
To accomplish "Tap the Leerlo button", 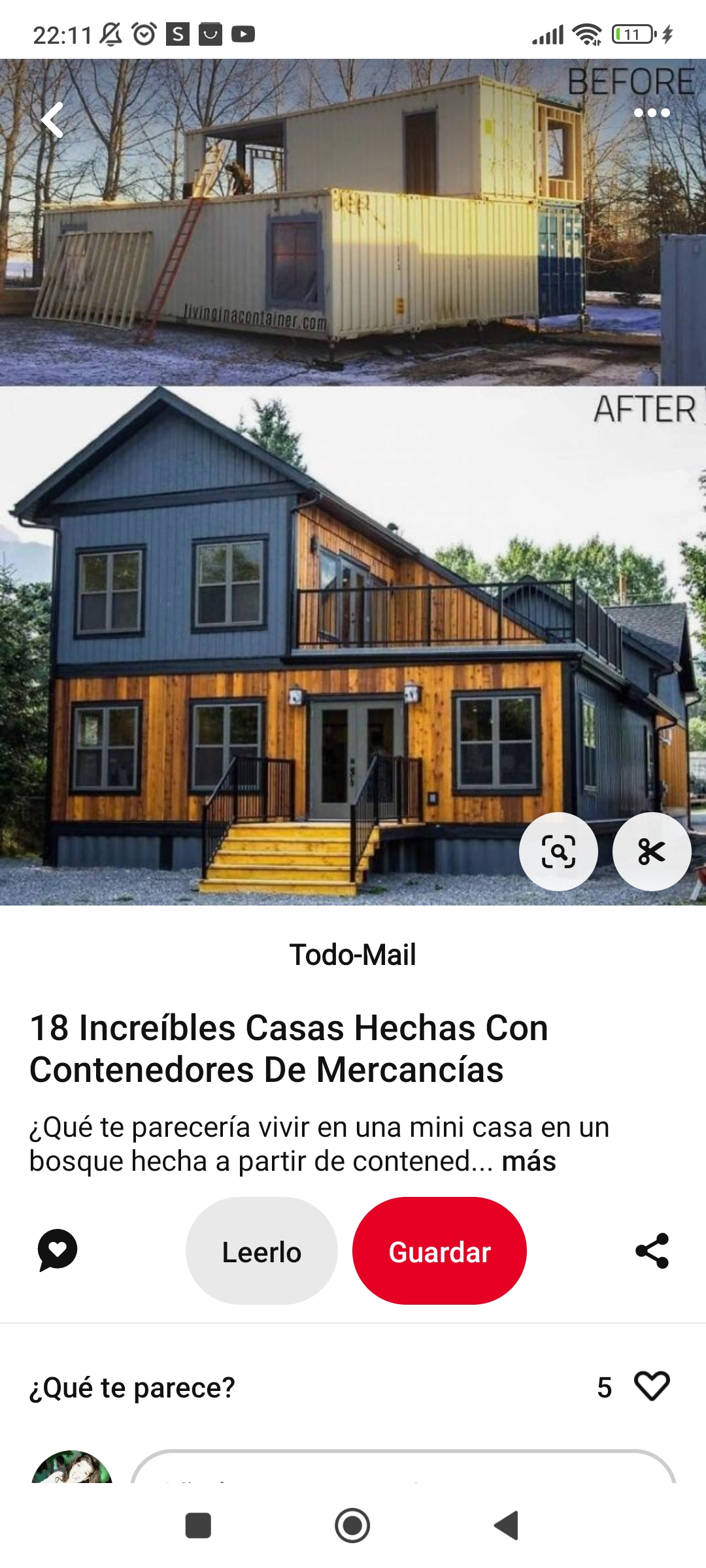I will pos(261,1251).
